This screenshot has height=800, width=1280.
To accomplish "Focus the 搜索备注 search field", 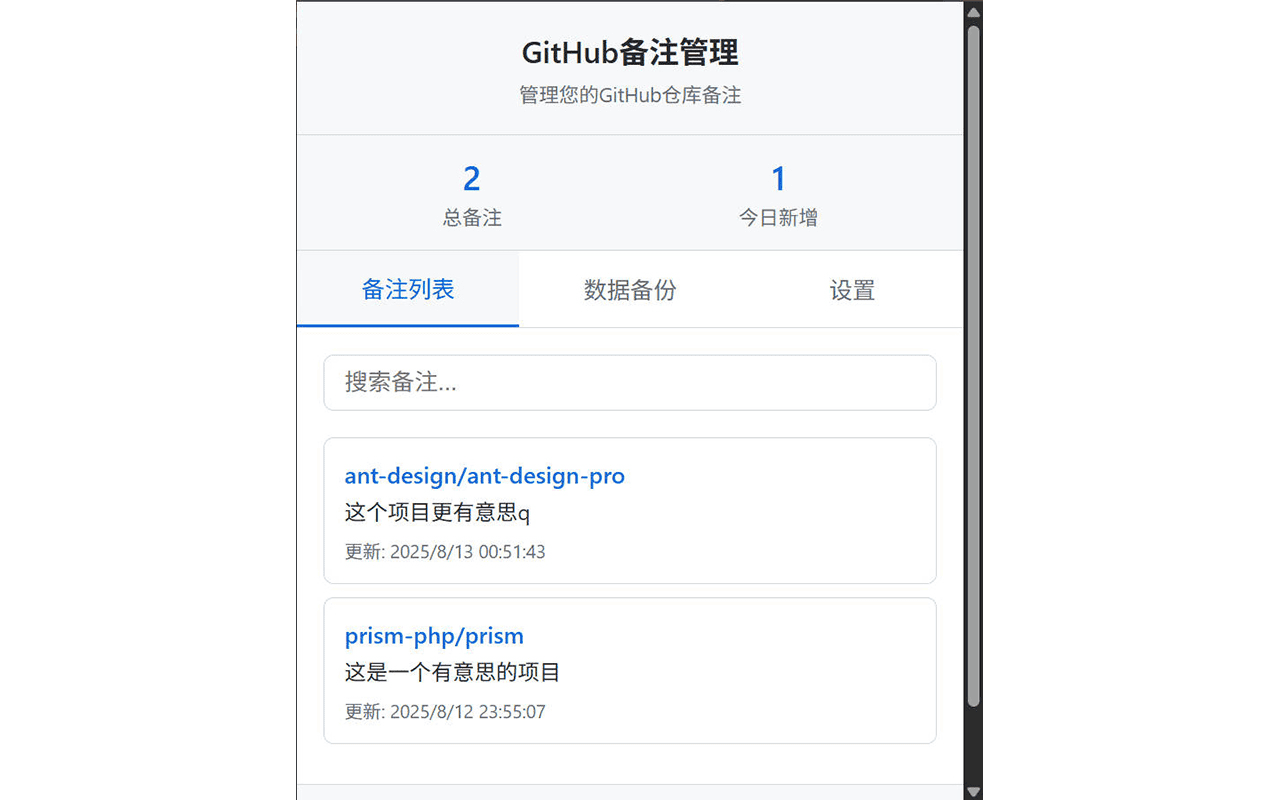I will click(x=630, y=382).
